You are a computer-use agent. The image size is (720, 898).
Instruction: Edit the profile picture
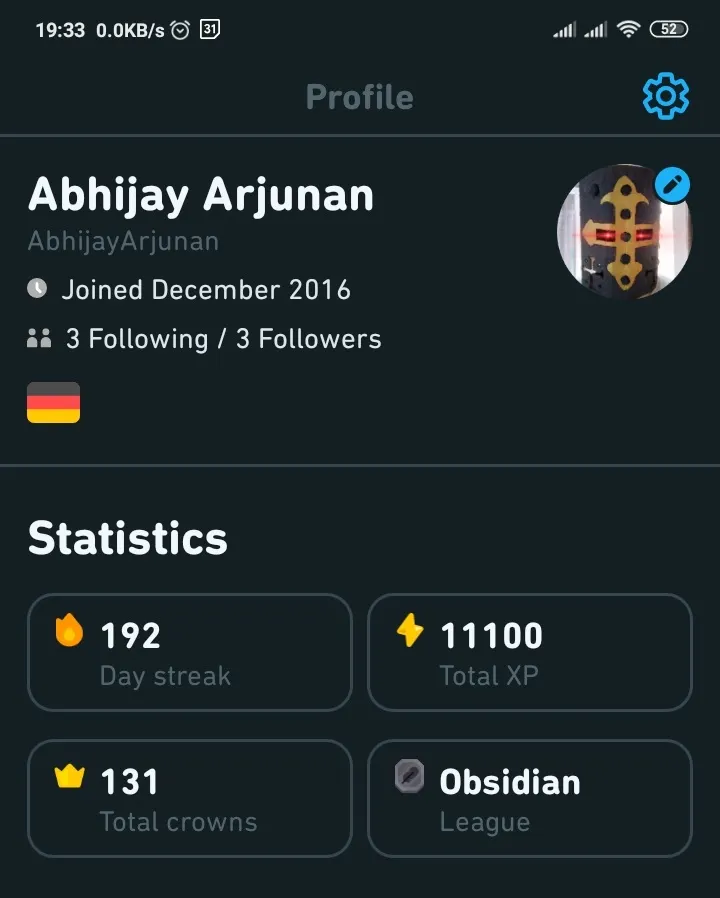click(673, 185)
